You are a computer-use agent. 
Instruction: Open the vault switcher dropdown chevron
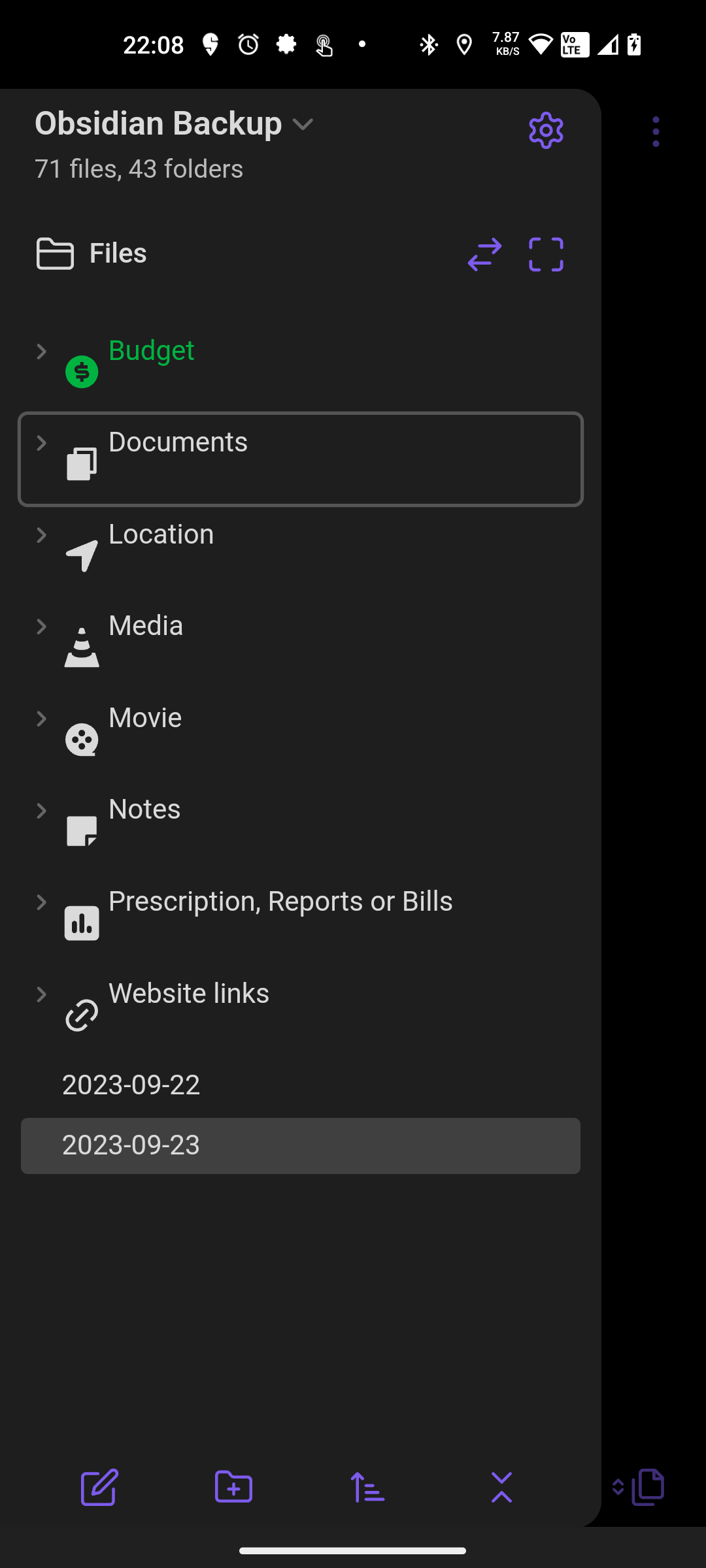coord(303,124)
